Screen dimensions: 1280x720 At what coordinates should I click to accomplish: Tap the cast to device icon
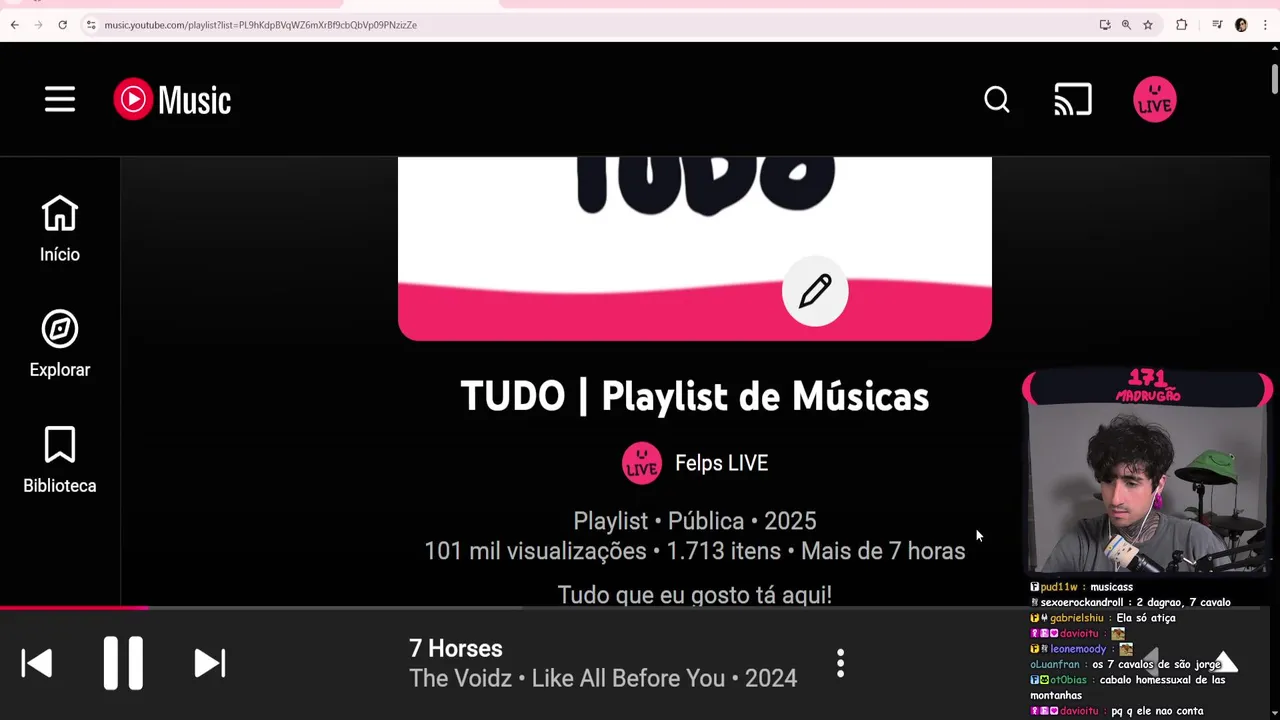coord(1073,99)
